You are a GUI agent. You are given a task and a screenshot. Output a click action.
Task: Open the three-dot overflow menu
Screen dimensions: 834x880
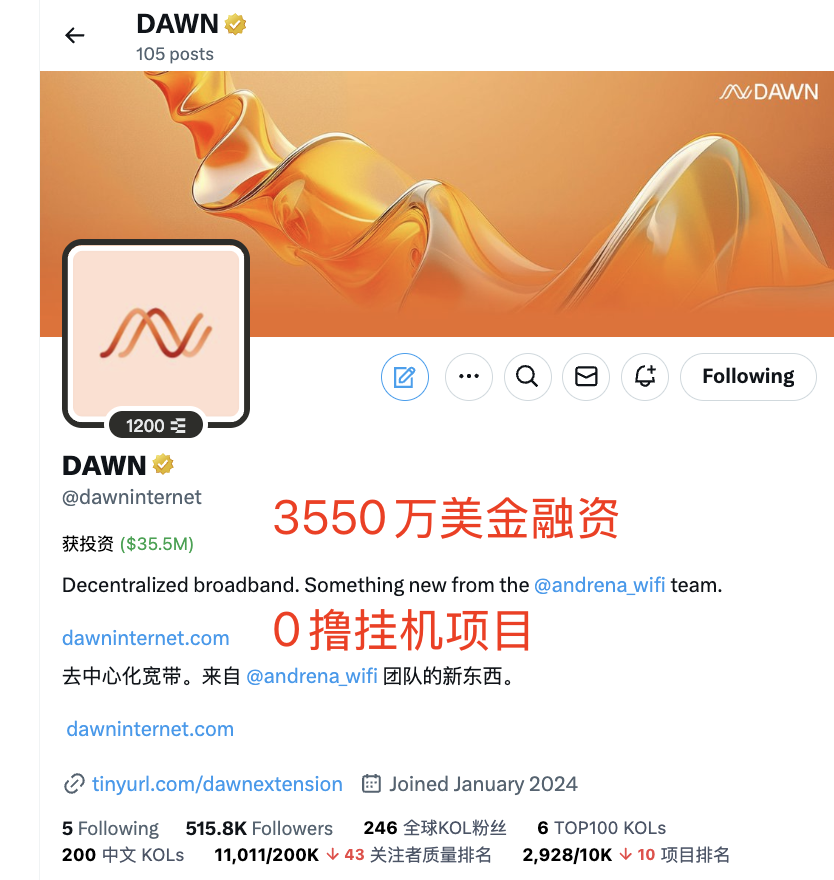click(468, 377)
